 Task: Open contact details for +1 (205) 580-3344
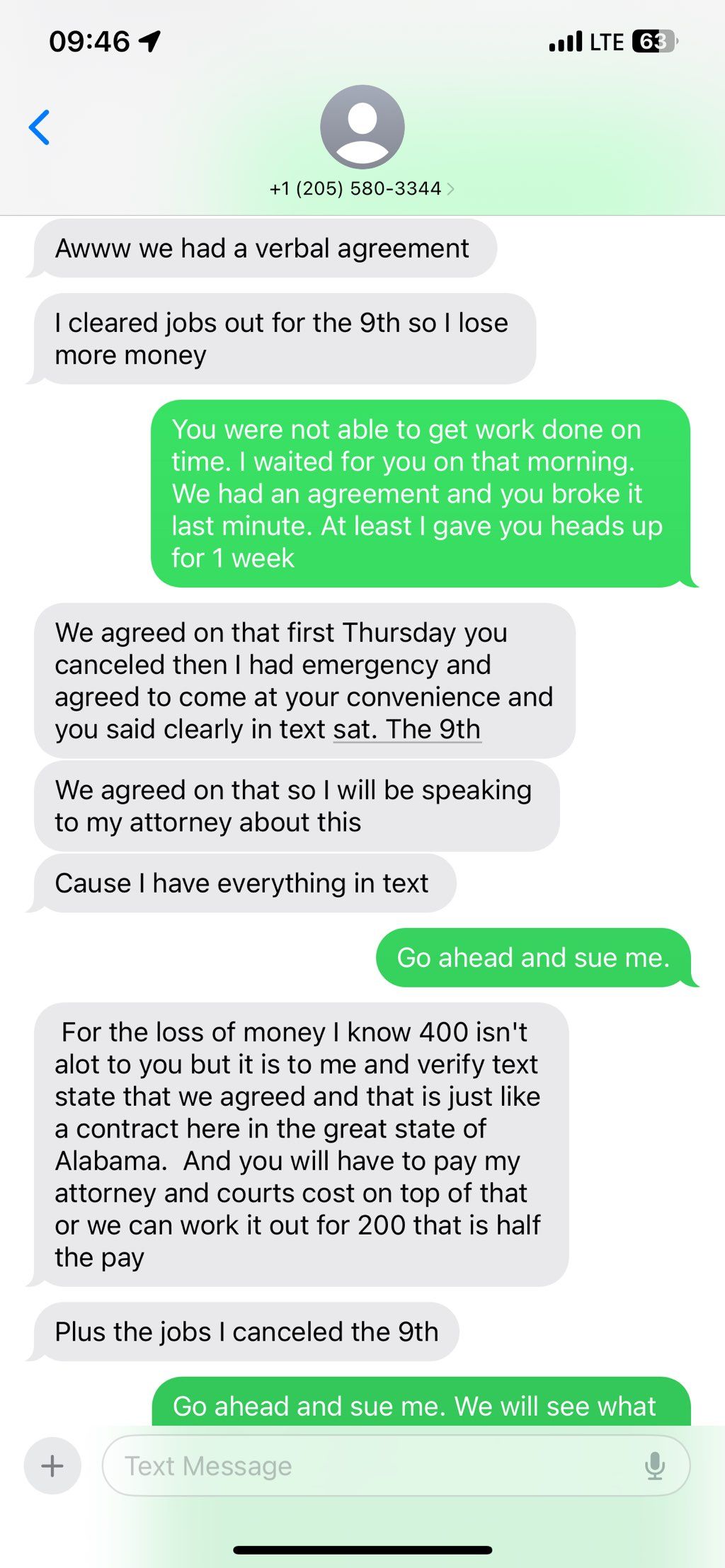(x=362, y=188)
